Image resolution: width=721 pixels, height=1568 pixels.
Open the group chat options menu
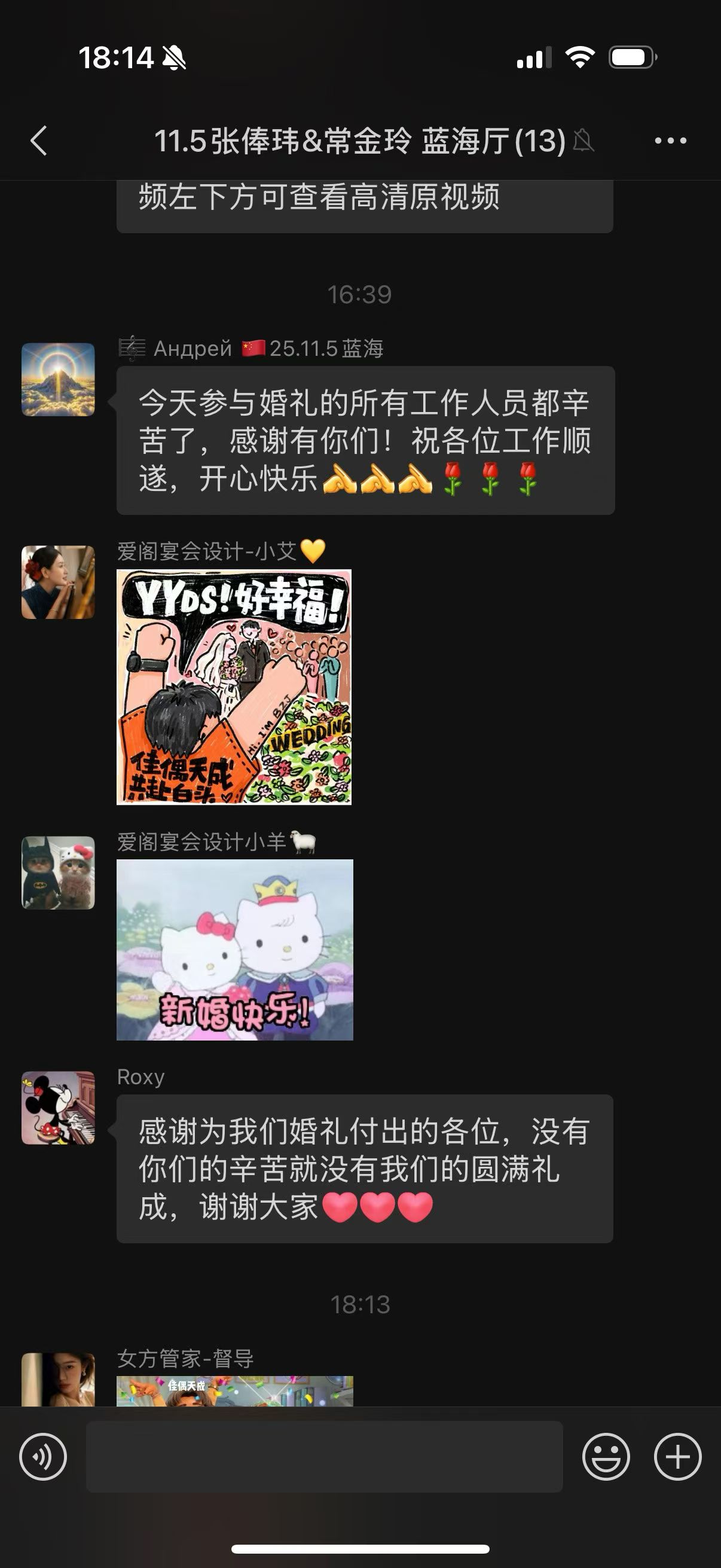coord(670,141)
